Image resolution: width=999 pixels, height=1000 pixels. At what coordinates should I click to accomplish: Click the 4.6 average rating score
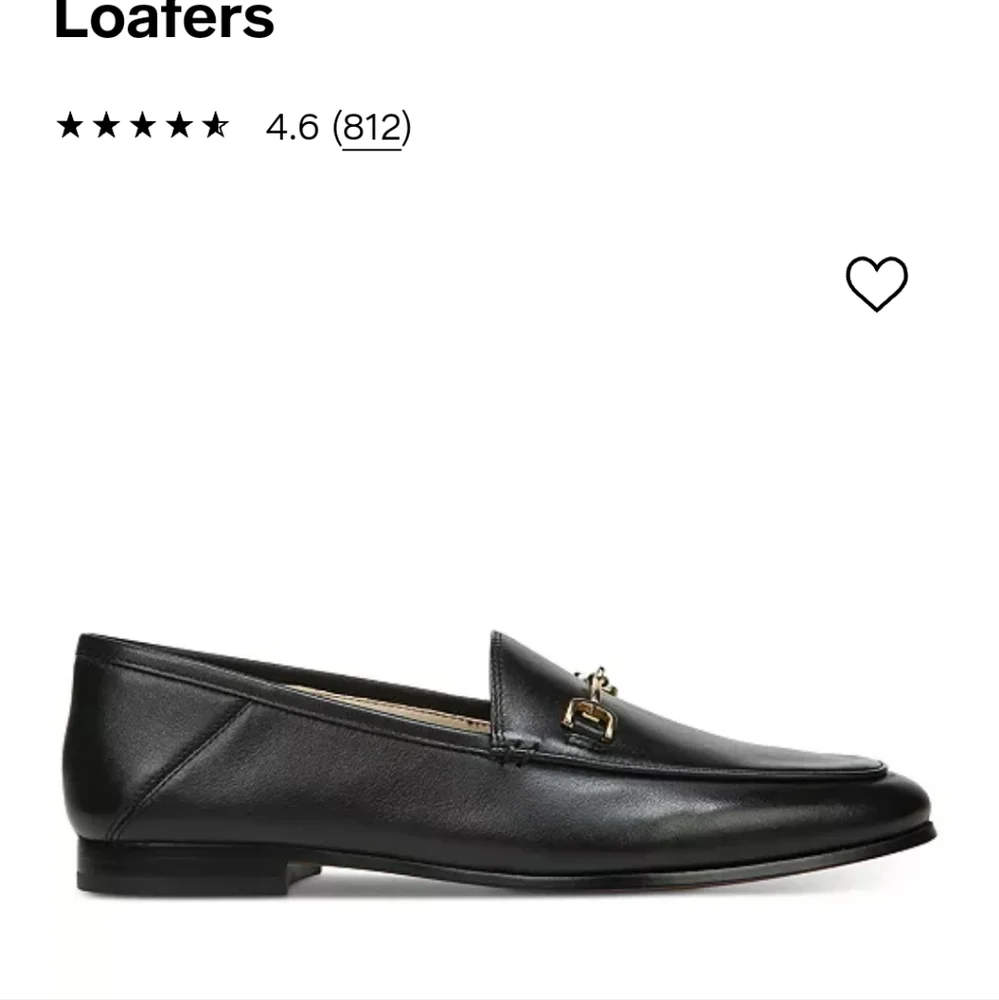pos(290,127)
